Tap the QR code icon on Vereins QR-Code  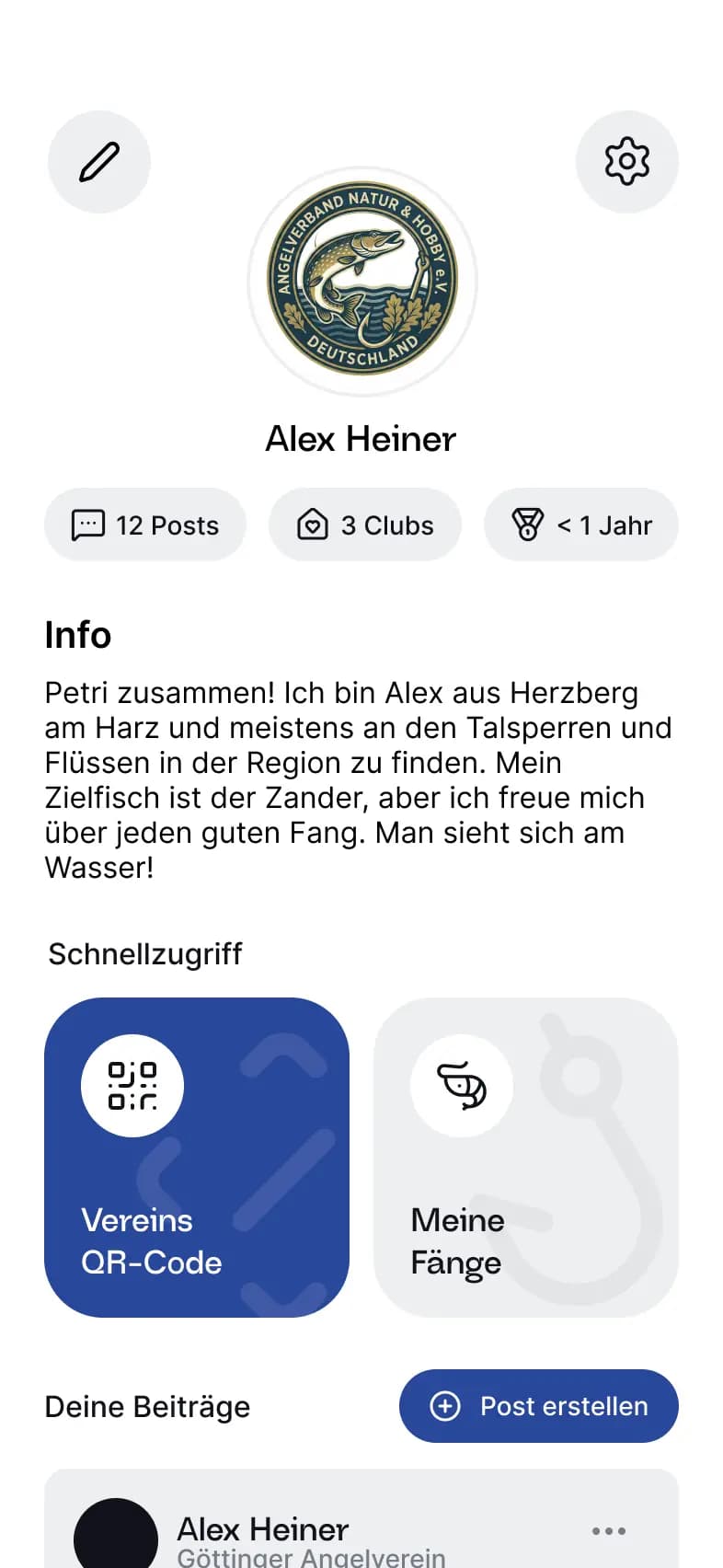[x=132, y=1085]
